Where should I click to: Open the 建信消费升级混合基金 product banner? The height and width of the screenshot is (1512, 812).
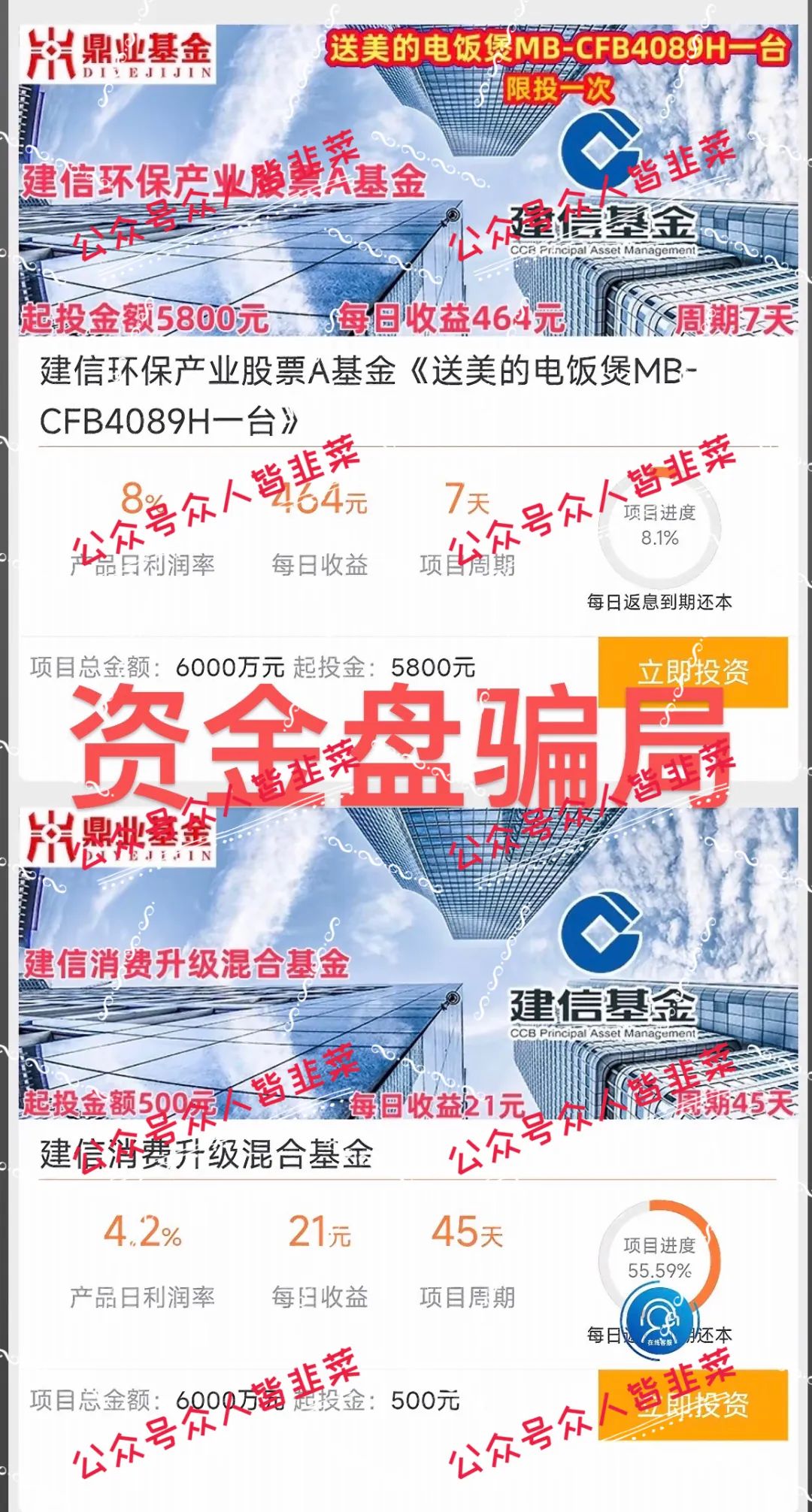(x=408, y=963)
